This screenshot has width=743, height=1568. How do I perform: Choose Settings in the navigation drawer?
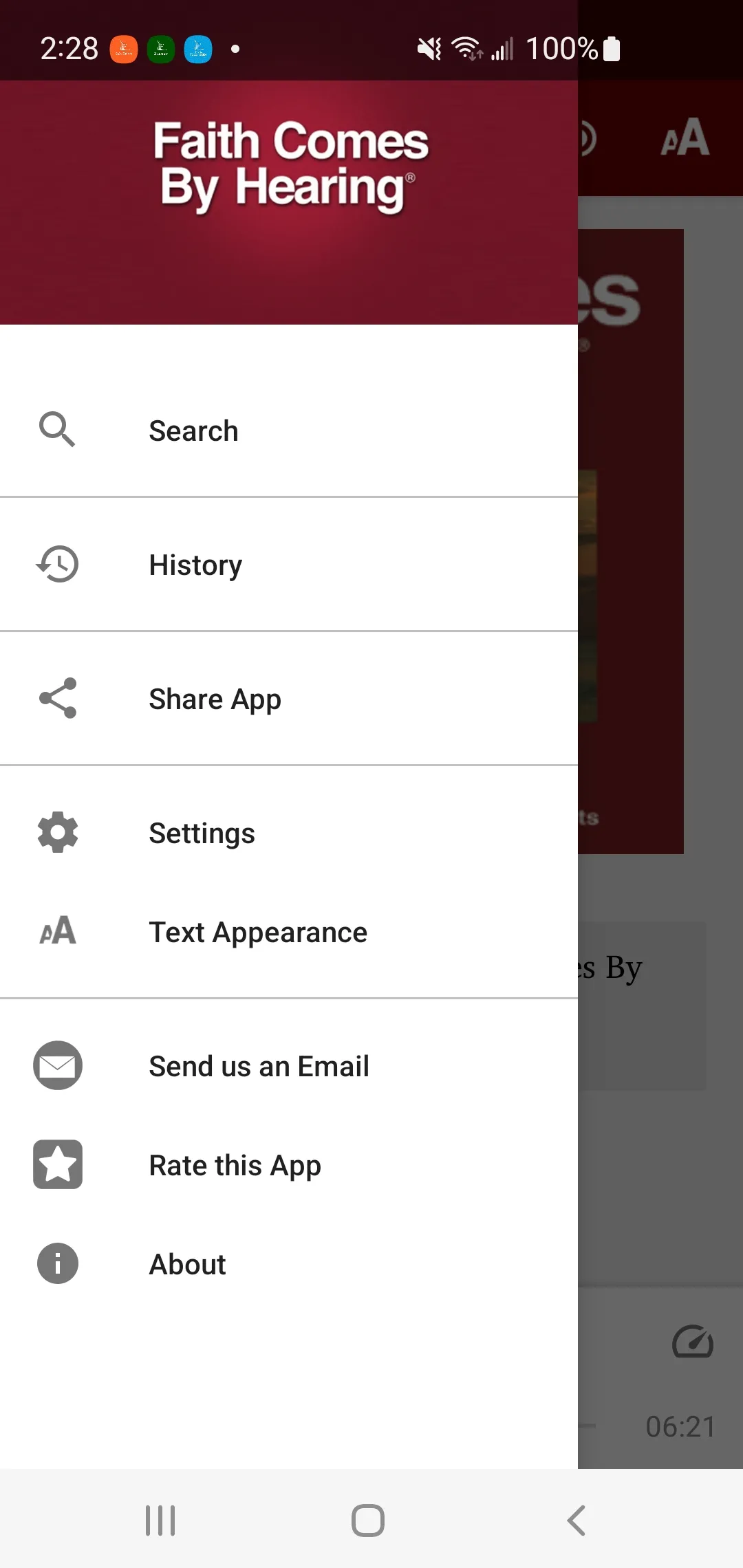(x=201, y=832)
